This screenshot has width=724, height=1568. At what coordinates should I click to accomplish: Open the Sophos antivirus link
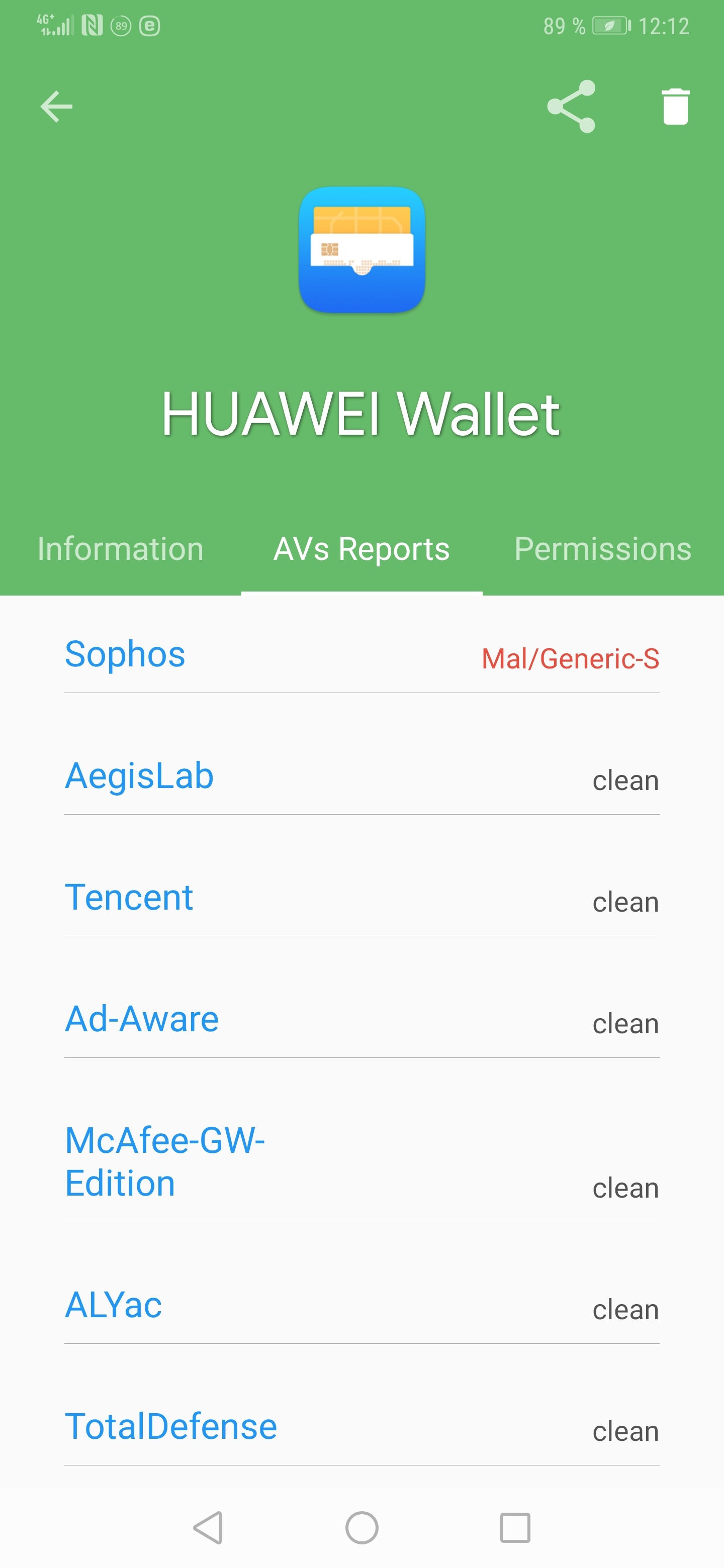(x=125, y=654)
